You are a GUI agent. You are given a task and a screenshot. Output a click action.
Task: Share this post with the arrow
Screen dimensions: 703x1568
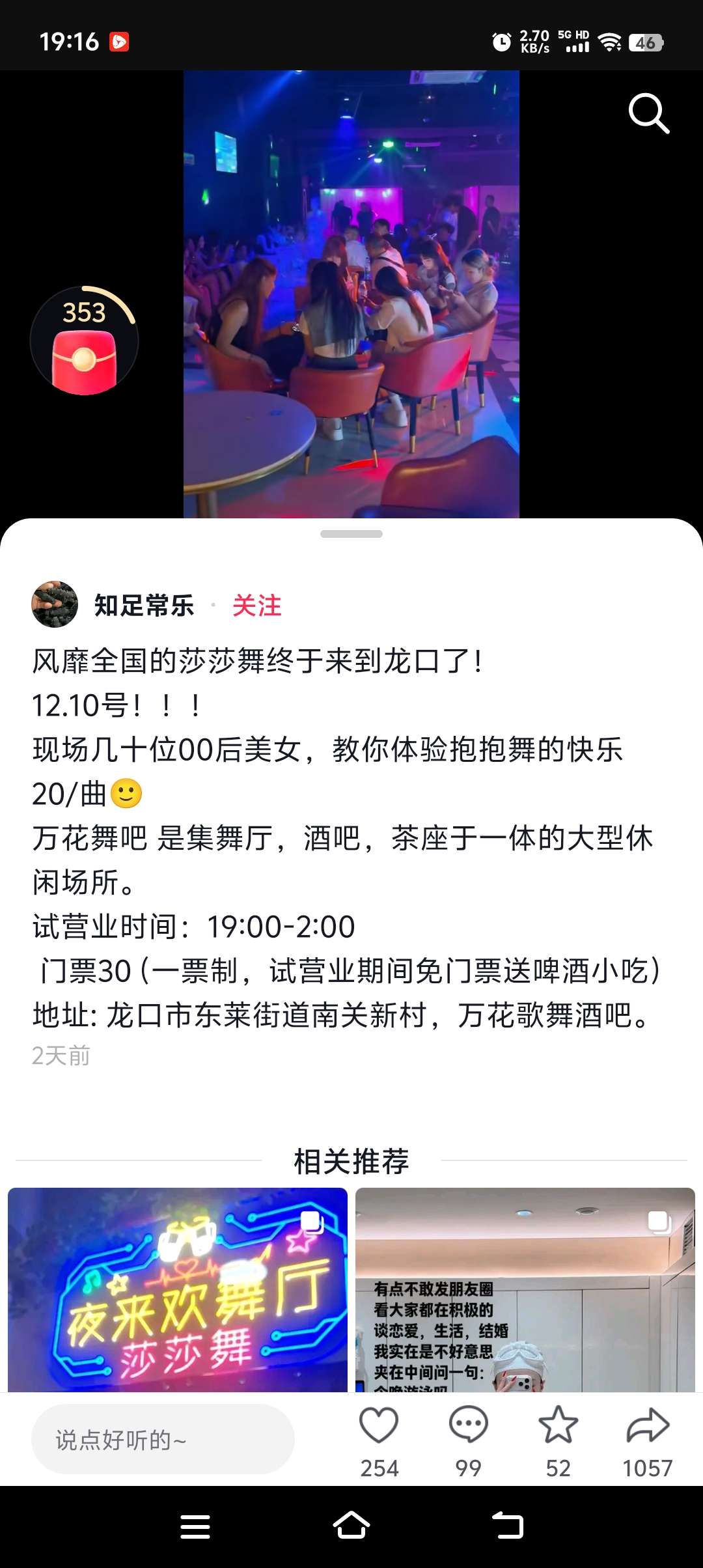point(648,1426)
